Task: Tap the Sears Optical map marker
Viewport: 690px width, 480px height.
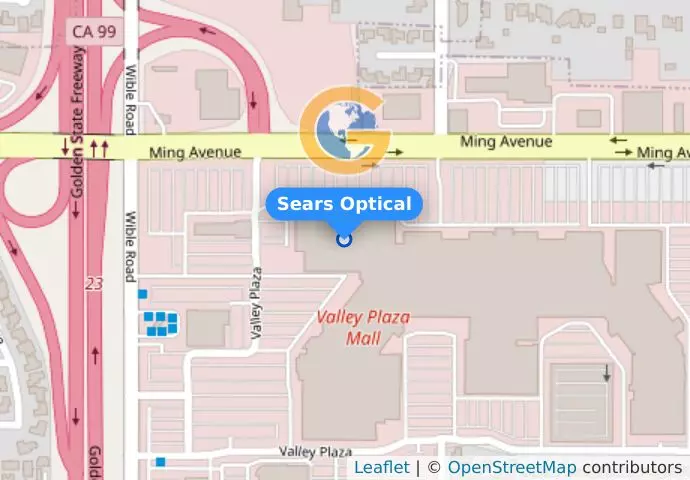Action: tap(344, 239)
